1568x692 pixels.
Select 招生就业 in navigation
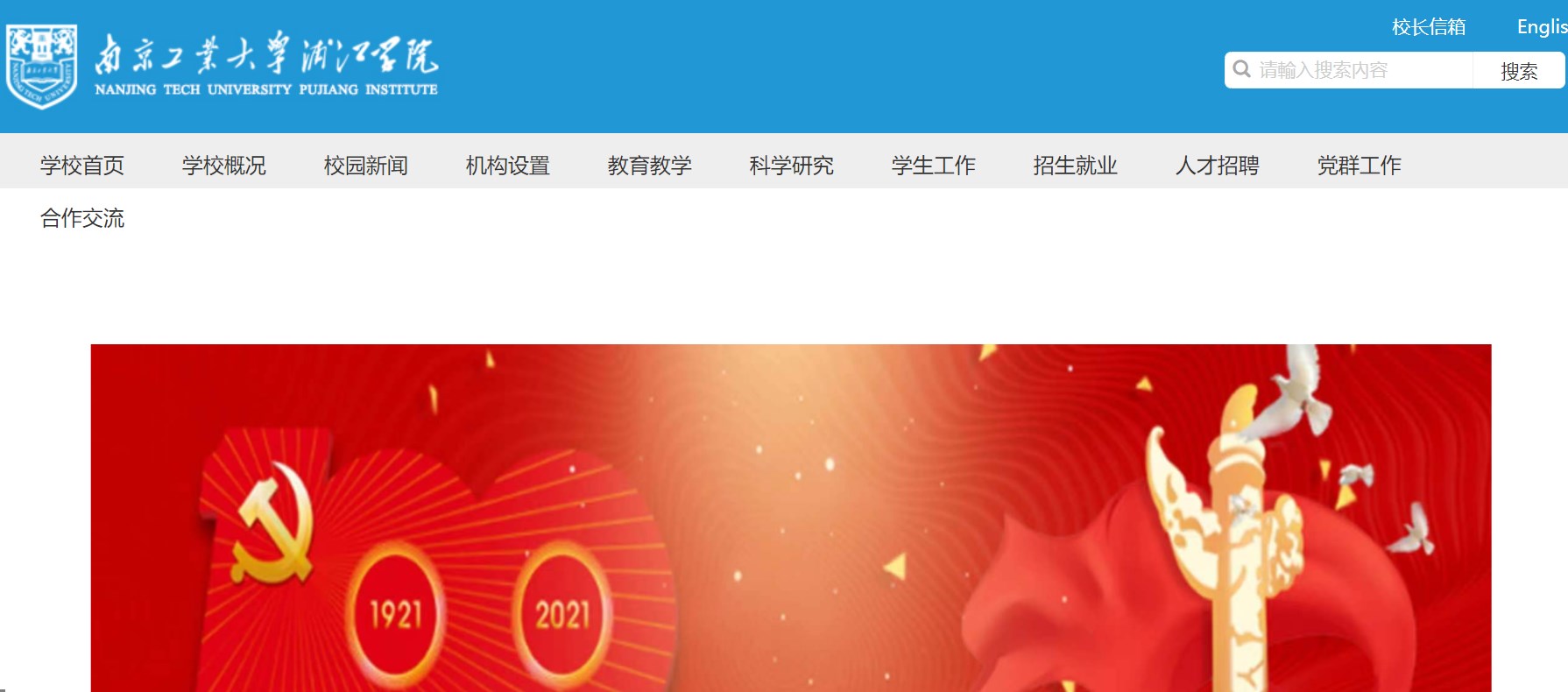tap(1076, 166)
